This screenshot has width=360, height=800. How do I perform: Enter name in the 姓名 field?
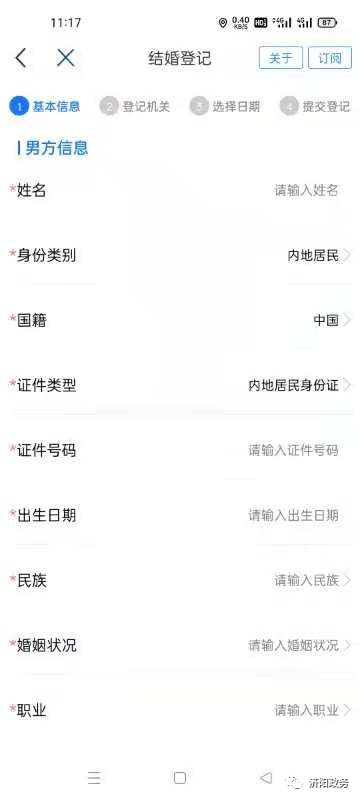(x=181, y=191)
